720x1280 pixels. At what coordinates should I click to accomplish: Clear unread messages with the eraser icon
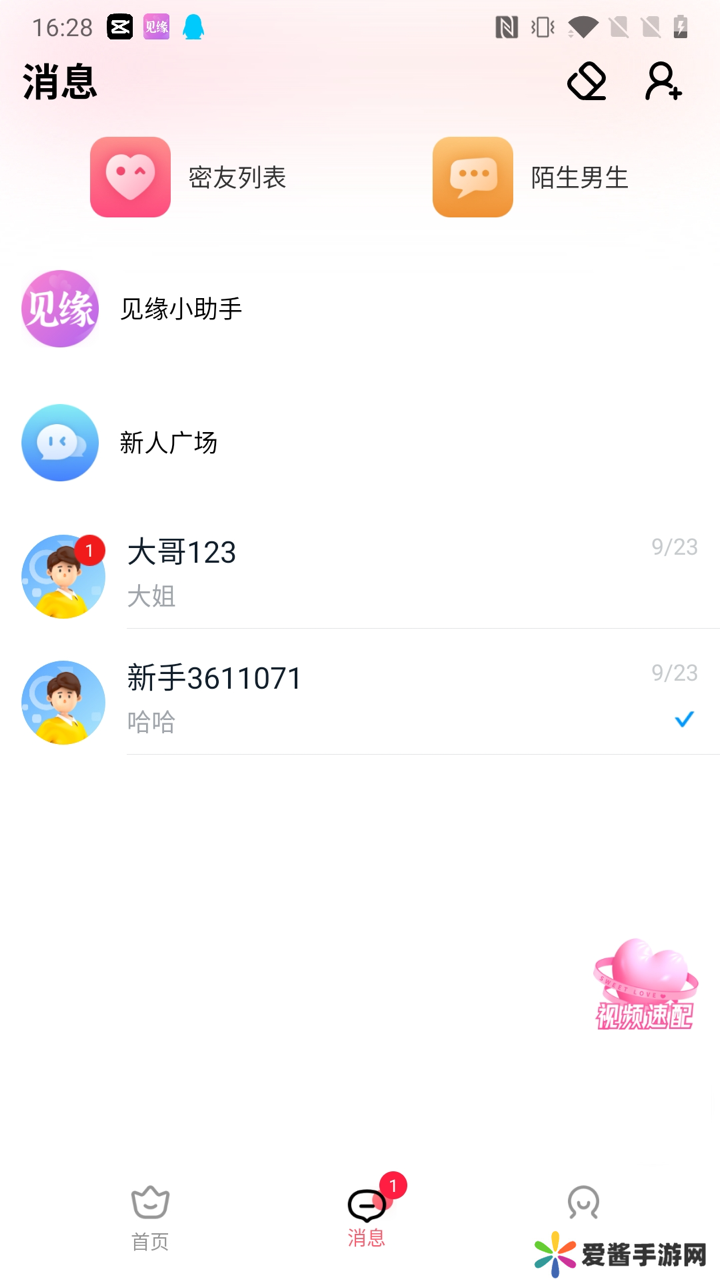pos(587,81)
